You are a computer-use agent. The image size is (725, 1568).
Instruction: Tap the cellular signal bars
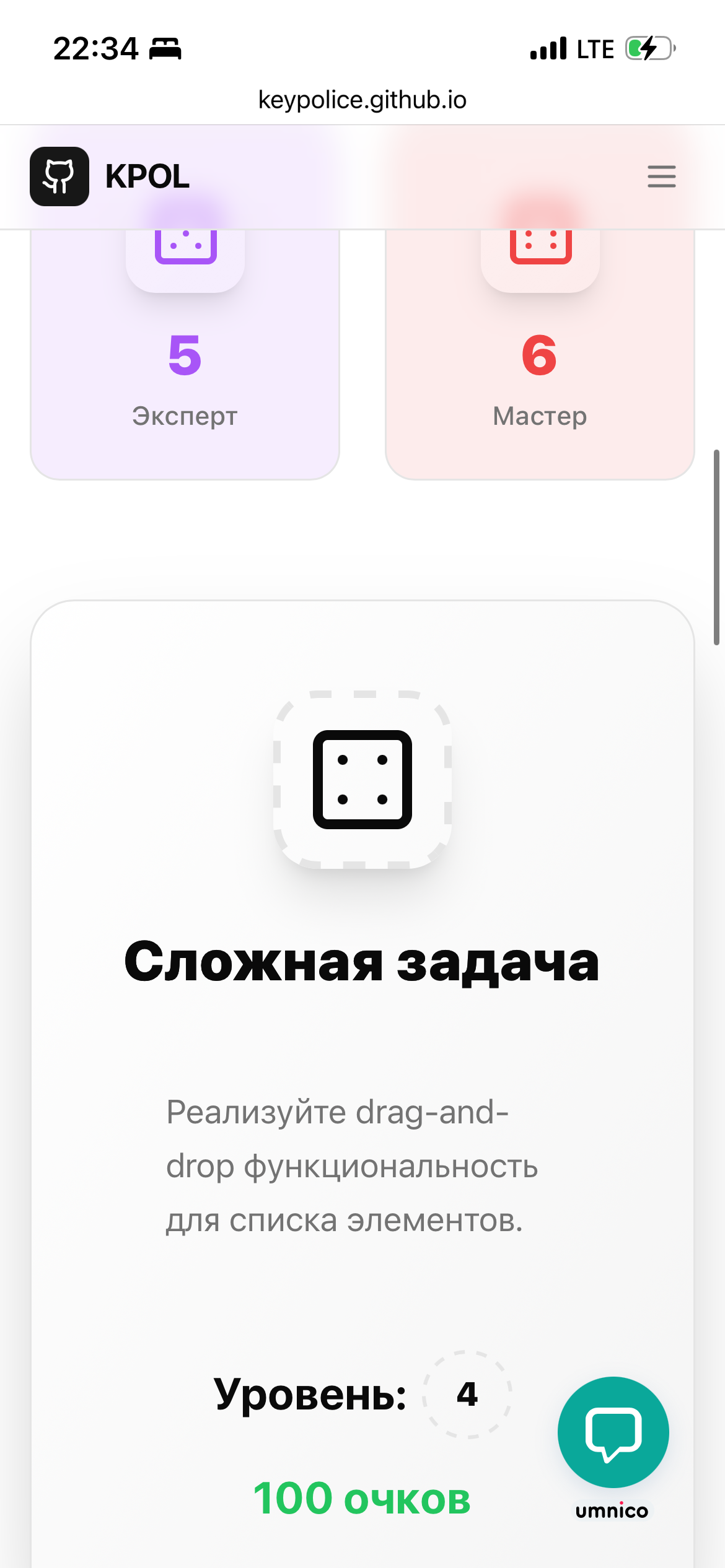click(x=548, y=48)
